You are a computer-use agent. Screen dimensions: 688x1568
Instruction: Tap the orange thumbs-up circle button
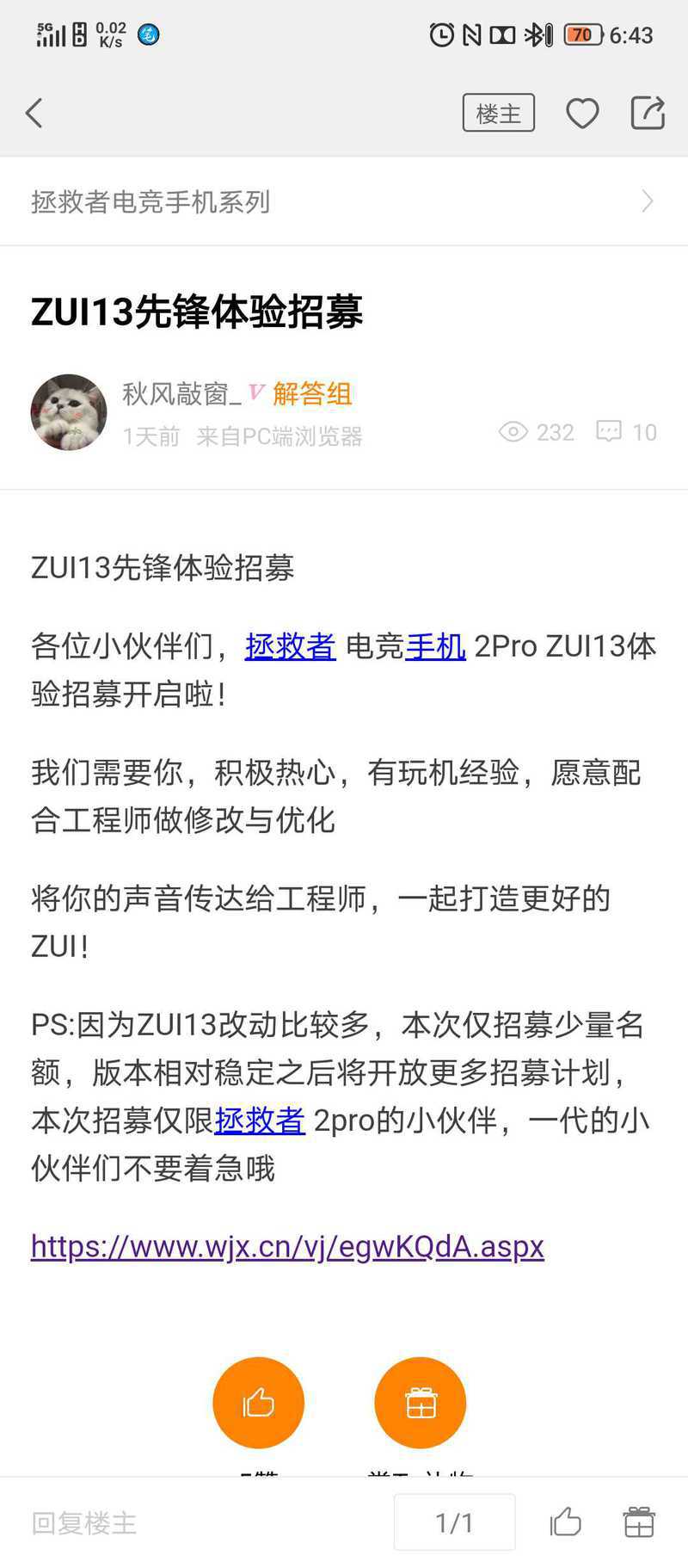258,1403
